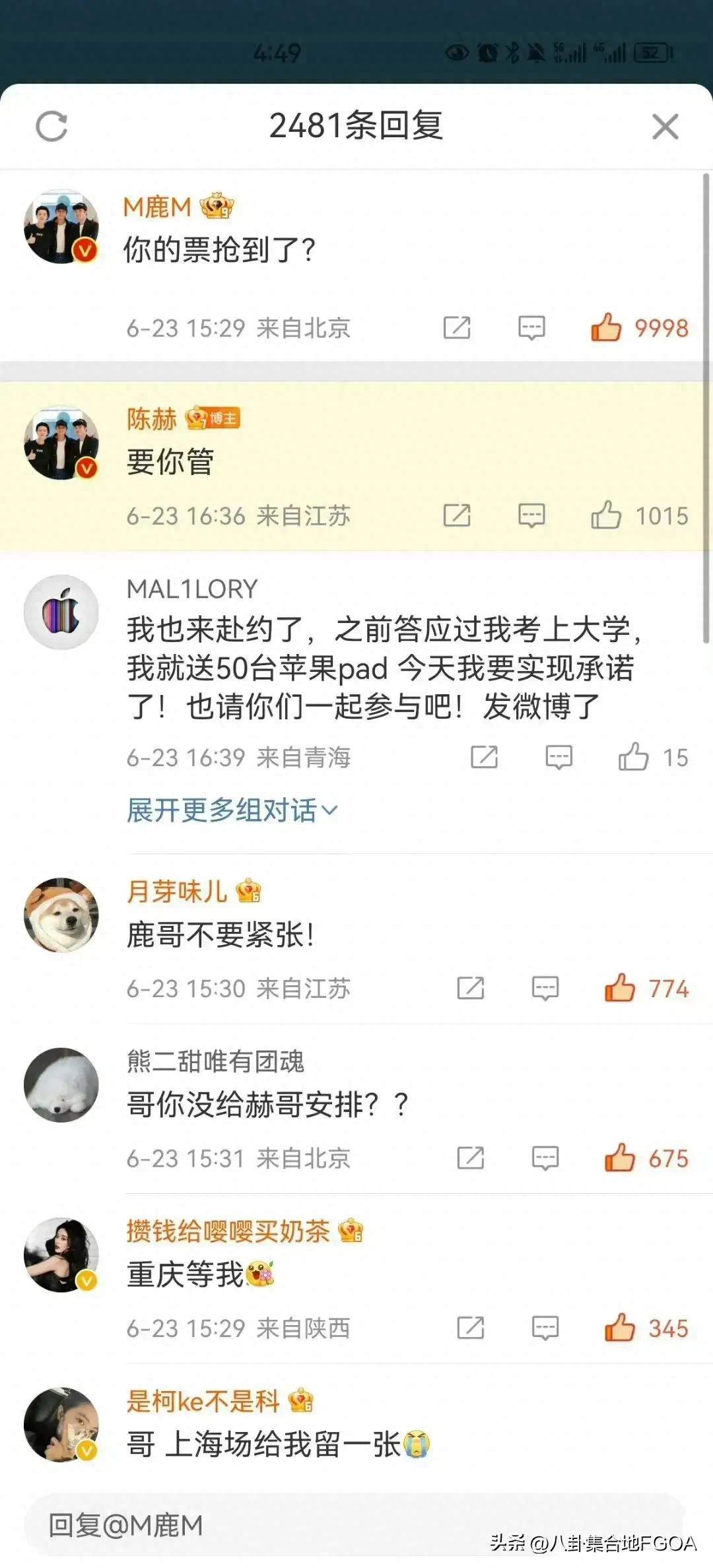Forward 熊二甜唯有团魂's comment
This screenshot has width=713, height=1568.
coord(471,1158)
